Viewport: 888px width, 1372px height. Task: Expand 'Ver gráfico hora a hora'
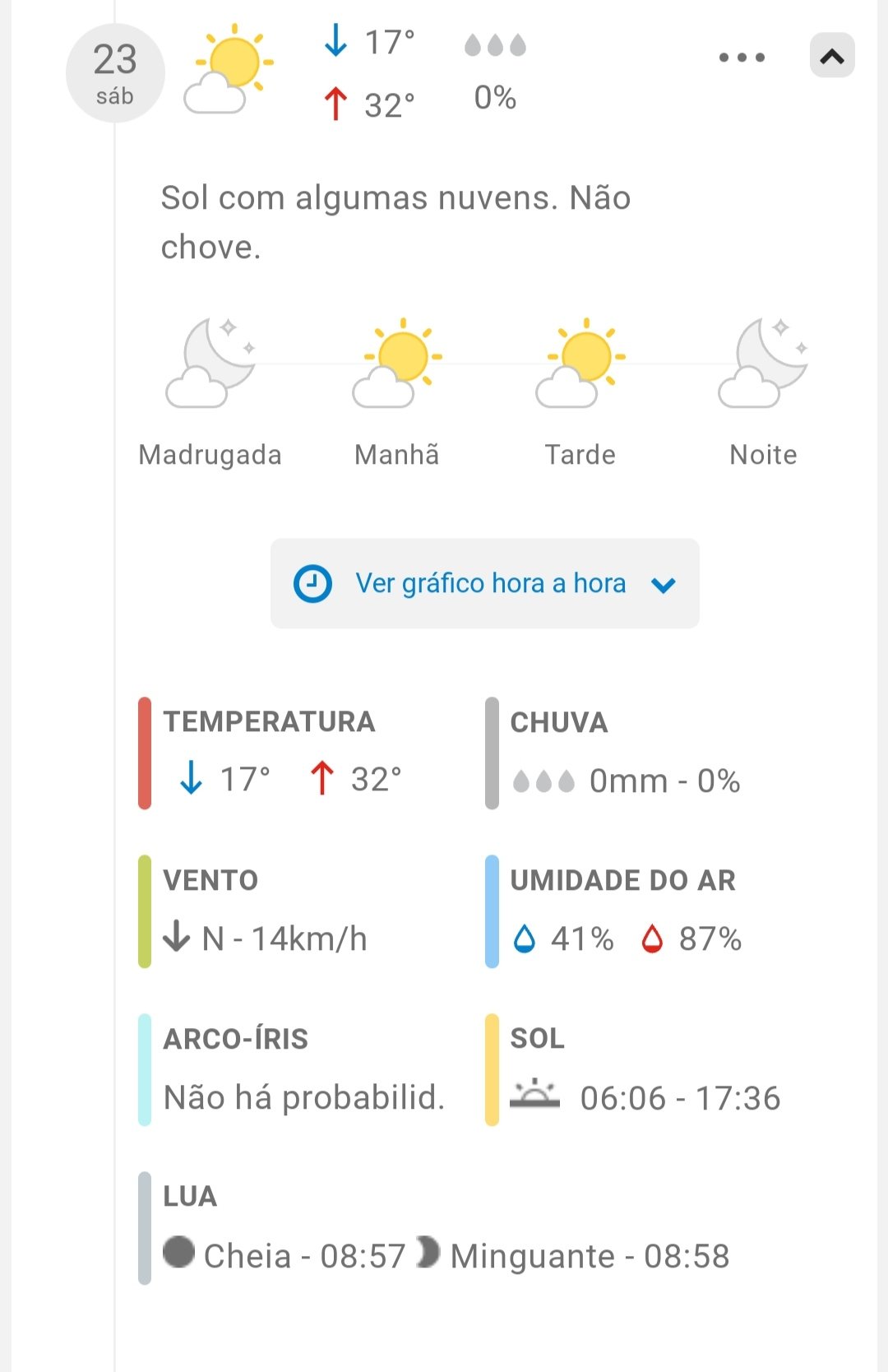pos(485,583)
